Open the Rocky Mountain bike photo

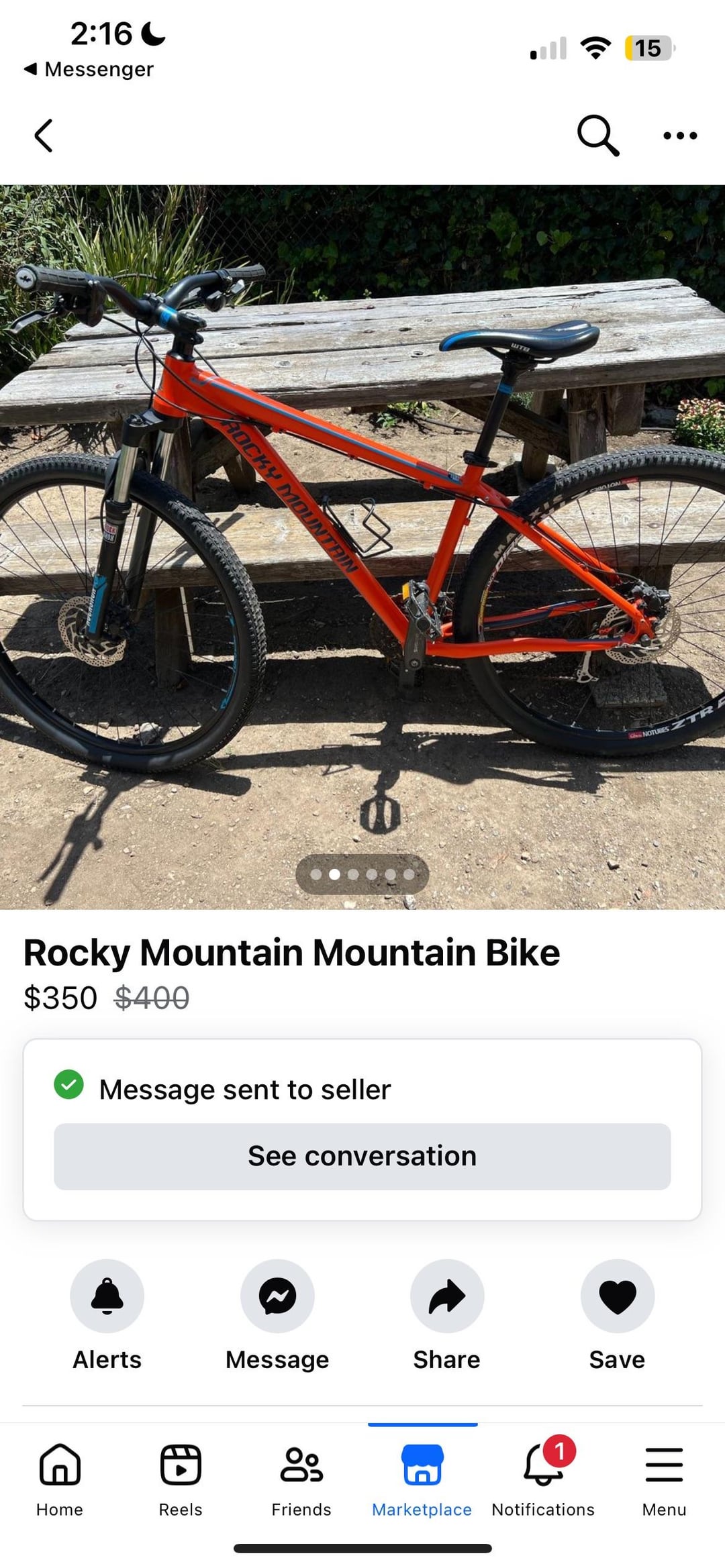pyautogui.click(x=362, y=547)
